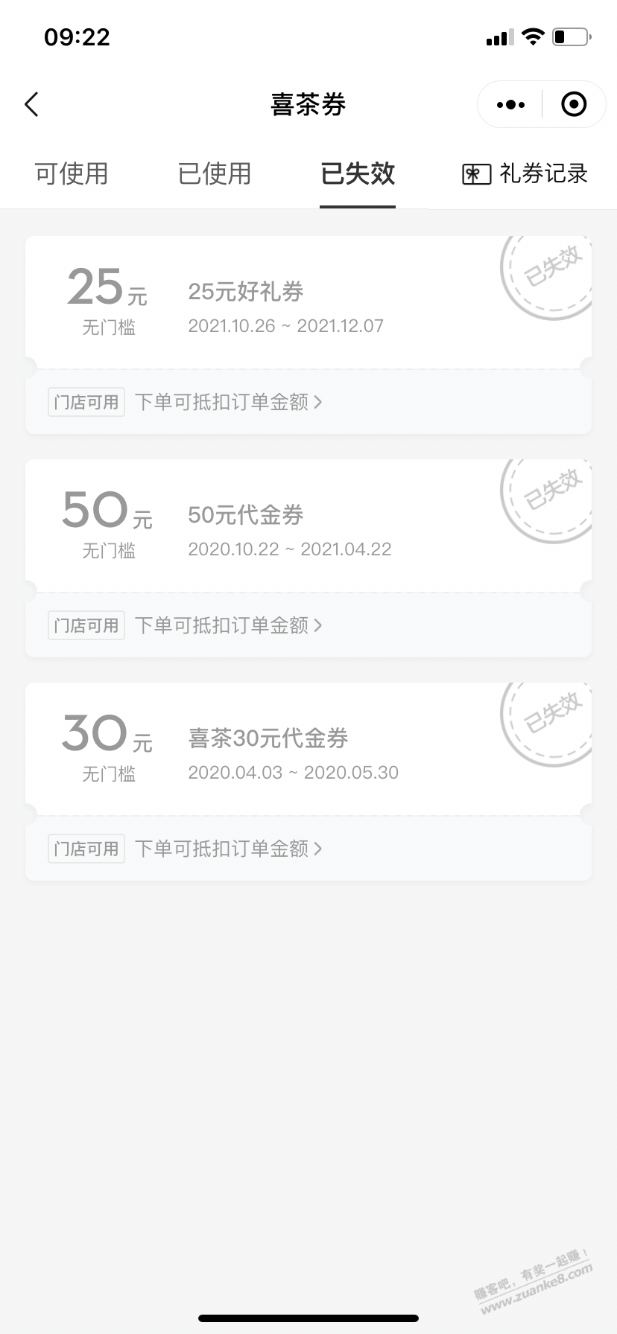Screen dimensions: 617x1334
Task: Open 礼券记录 gift voucher records
Action: [x=525, y=174]
